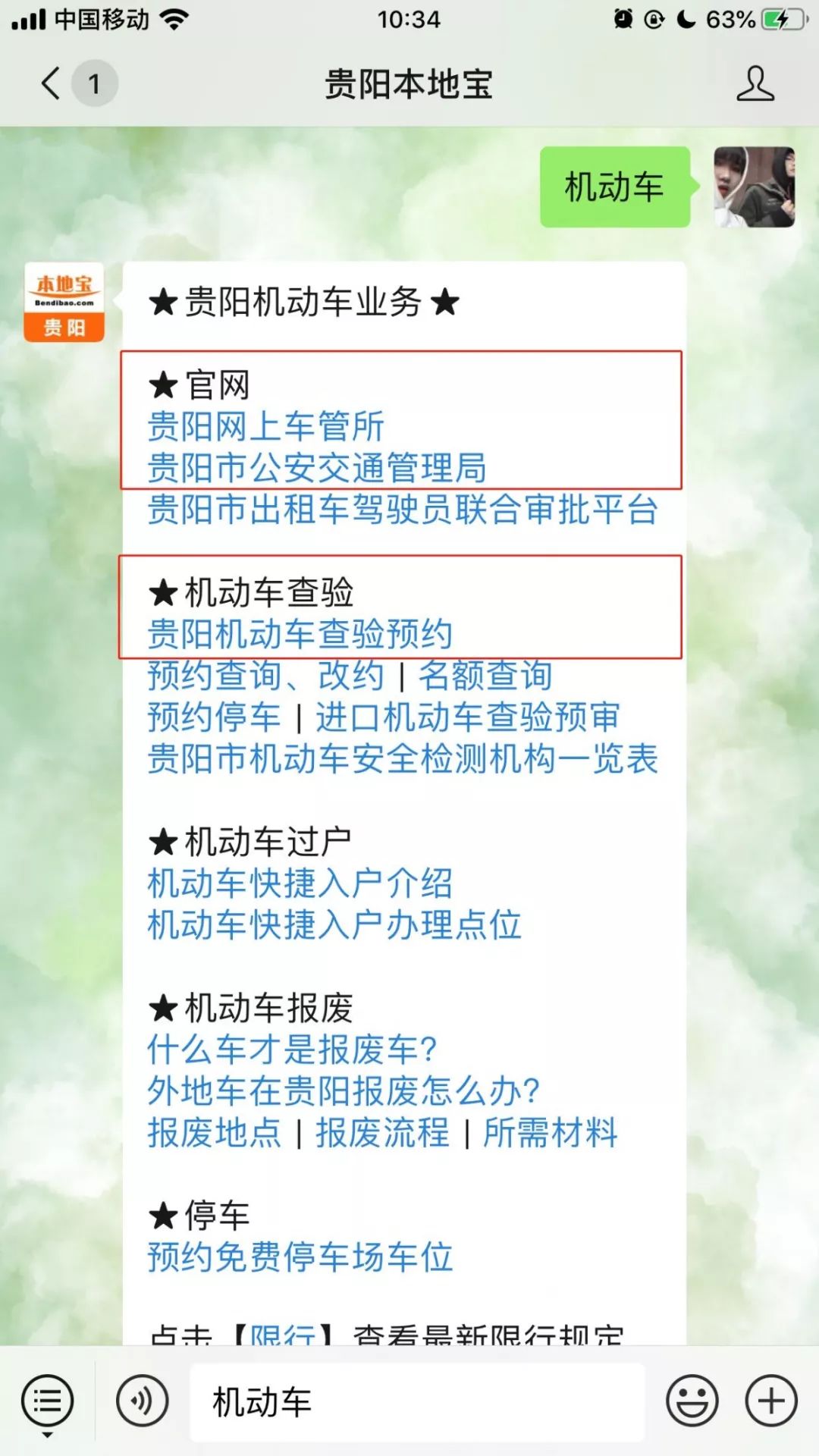This screenshot has width=819, height=1456.
Task: Open the 贵阳机动车查验预约 link
Action: [x=300, y=634]
